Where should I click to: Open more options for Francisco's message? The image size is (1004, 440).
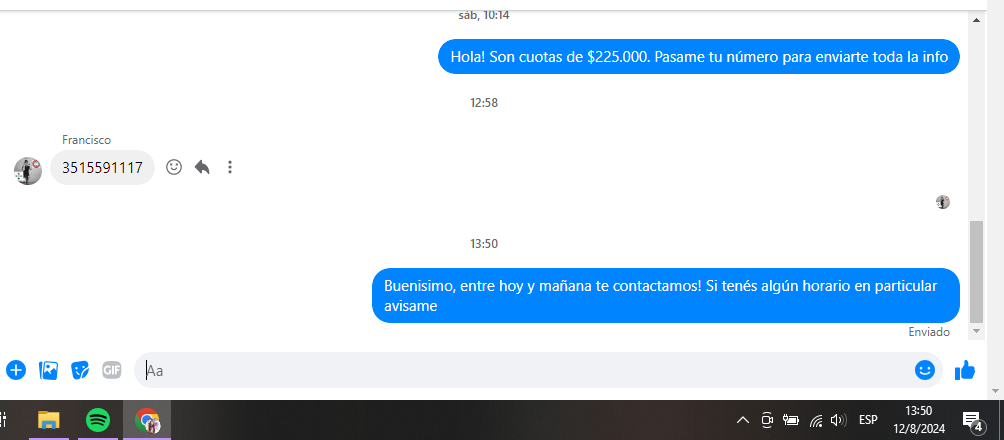coord(230,167)
